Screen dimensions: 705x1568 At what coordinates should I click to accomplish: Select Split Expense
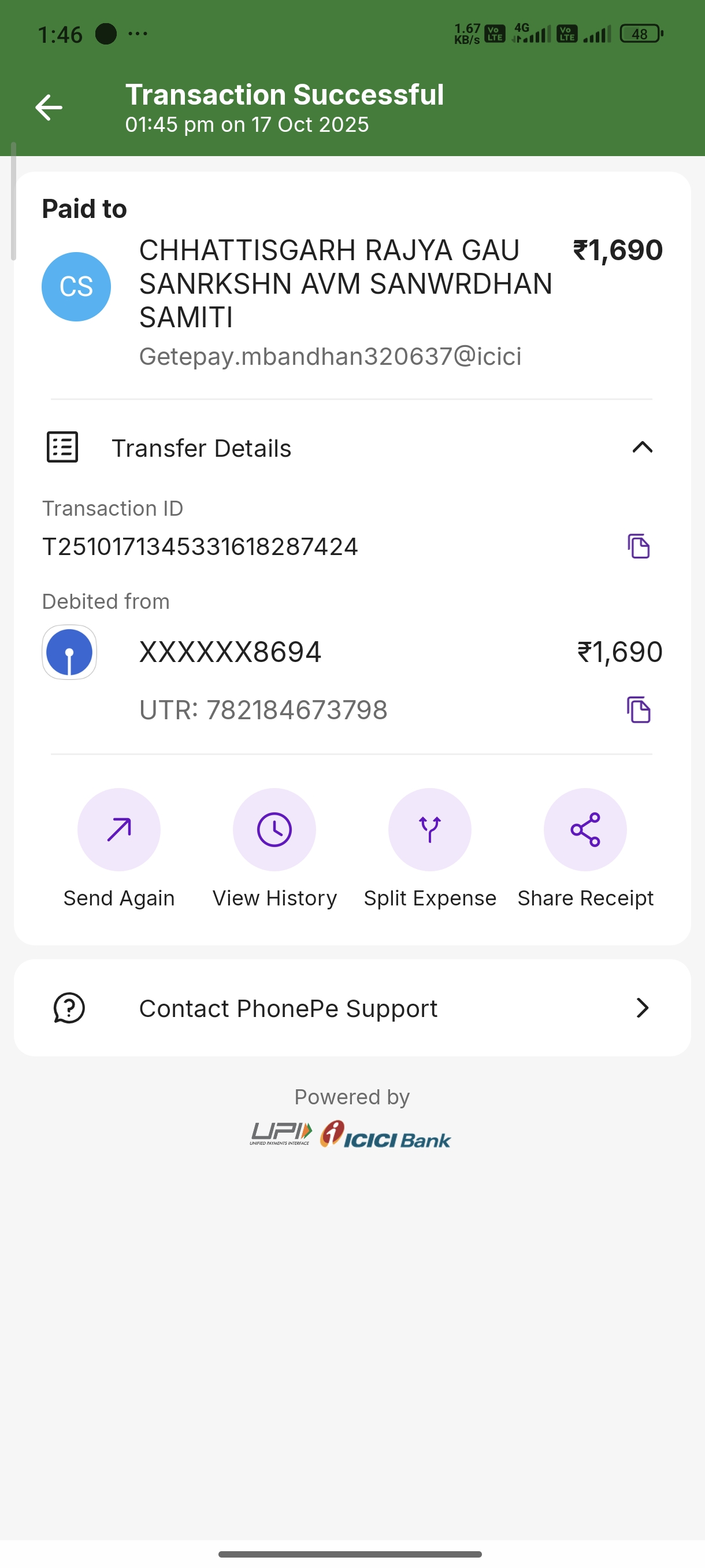click(429, 830)
